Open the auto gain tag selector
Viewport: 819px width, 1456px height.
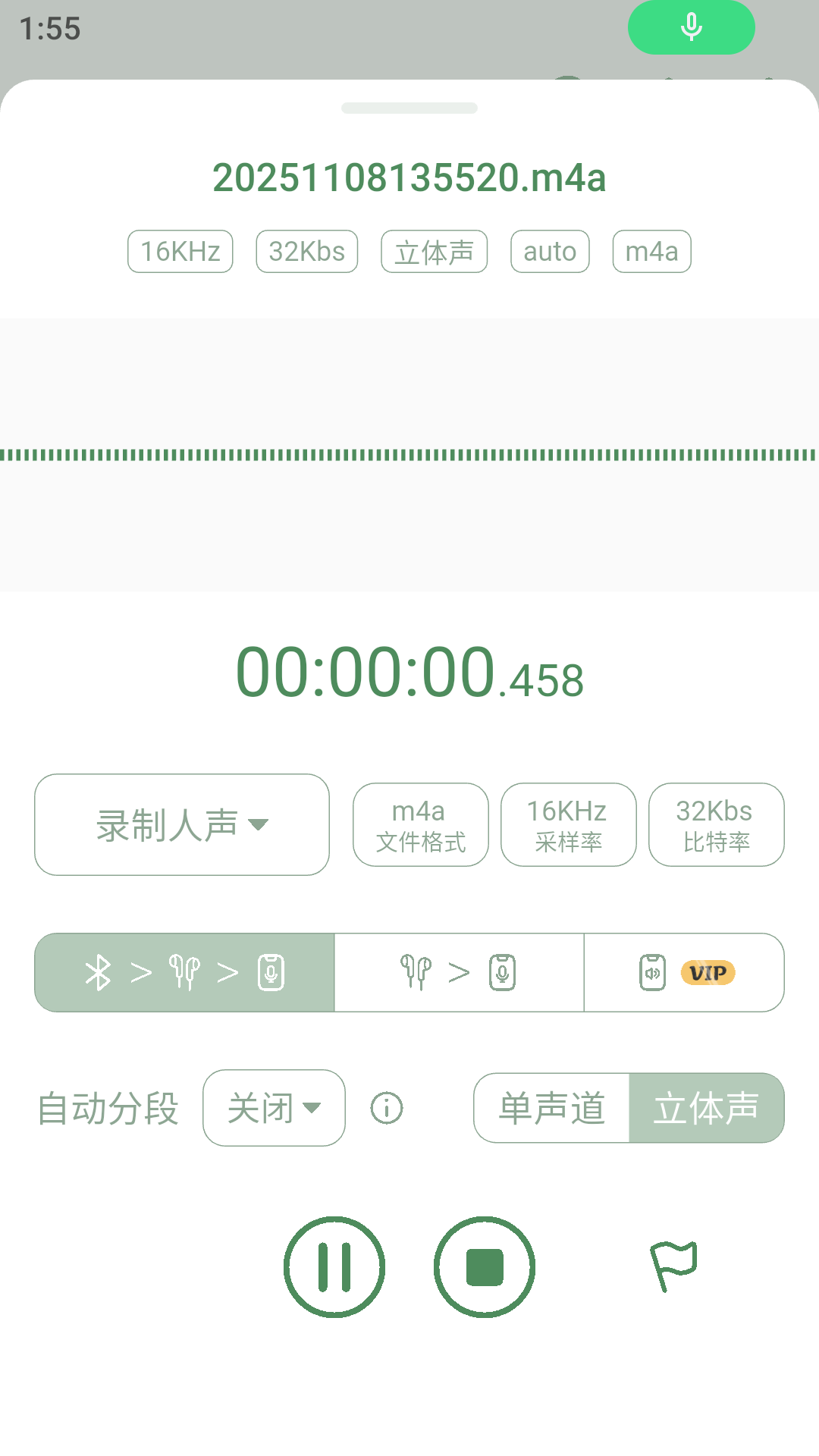pyautogui.click(x=548, y=251)
